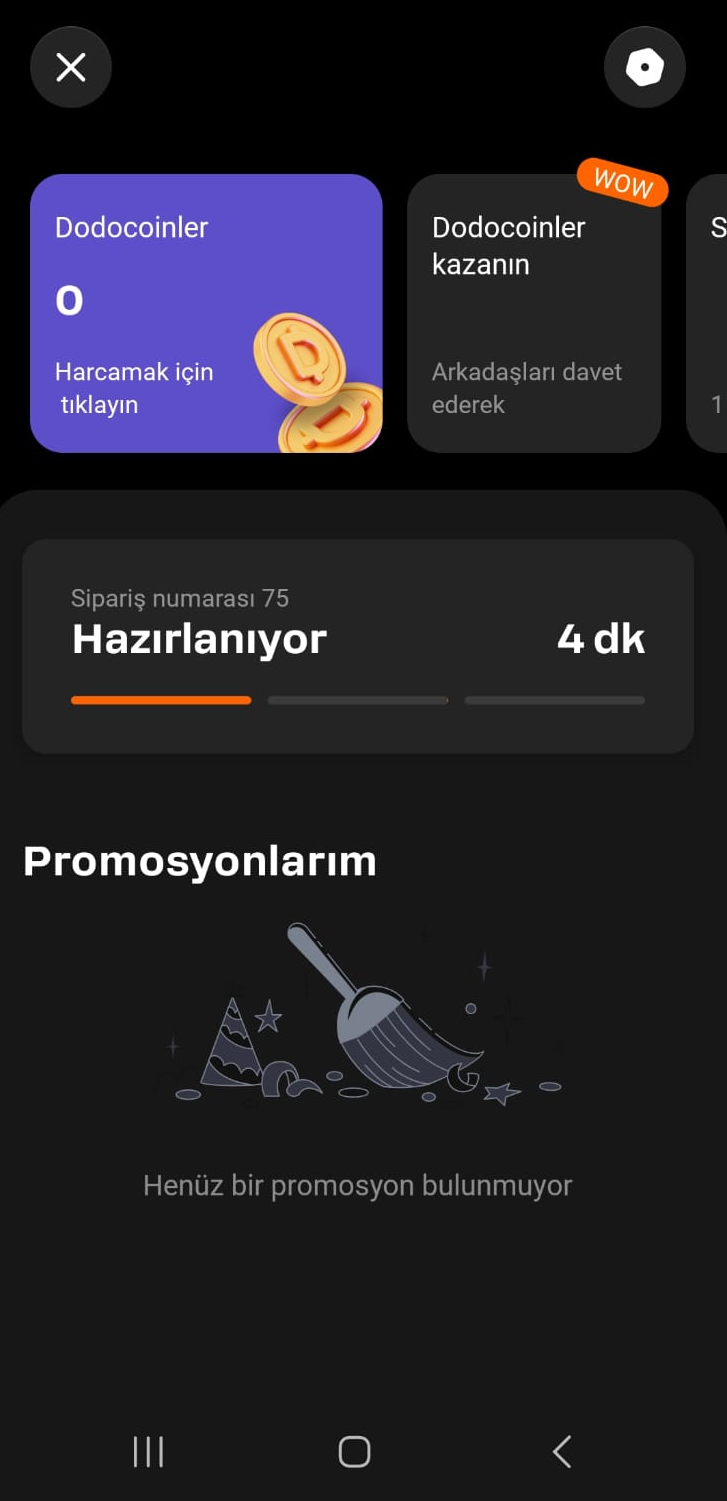Viewport: 727px width, 1501px height.
Task: Open the settings icon at top right
Action: tap(644, 68)
